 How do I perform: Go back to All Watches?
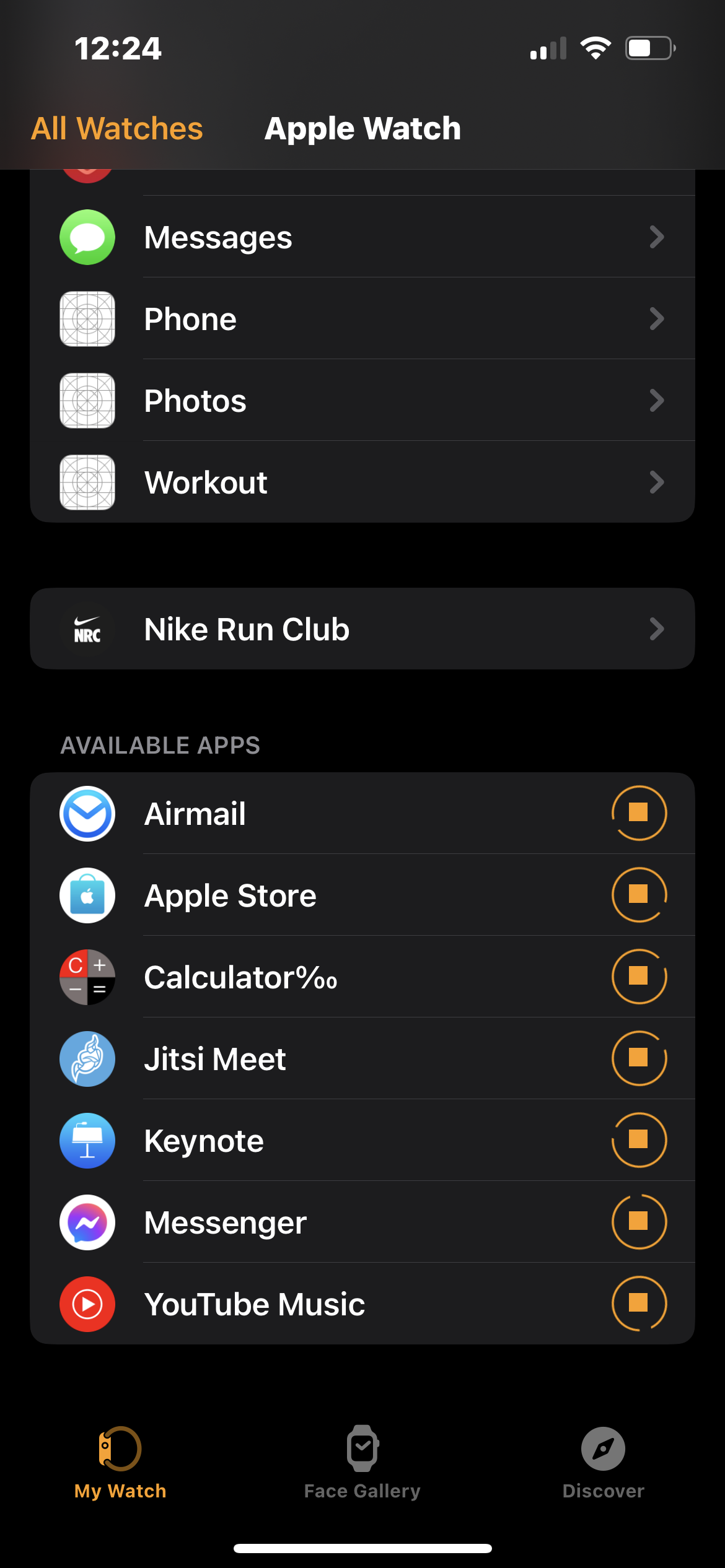[117, 129]
